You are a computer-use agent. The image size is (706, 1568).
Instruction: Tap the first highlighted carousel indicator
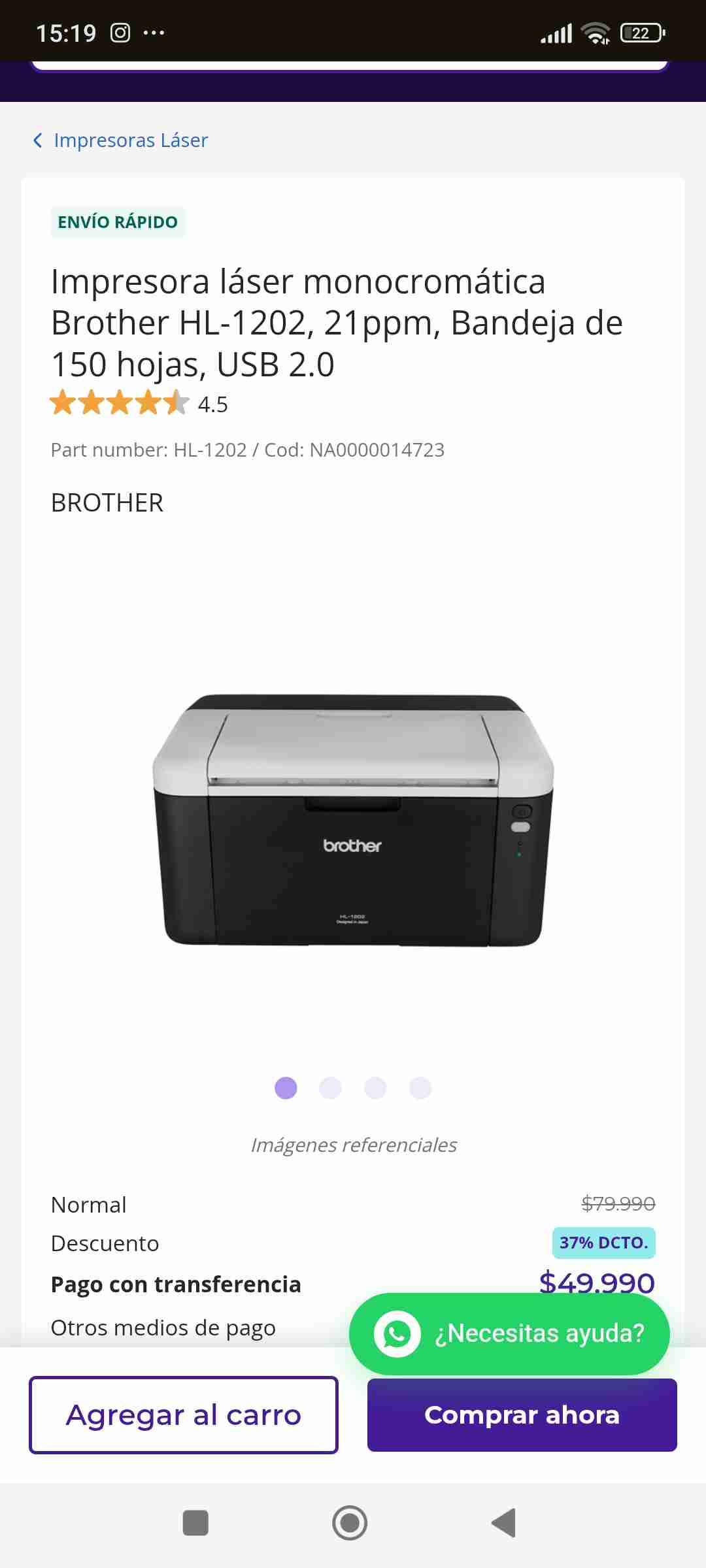286,1088
